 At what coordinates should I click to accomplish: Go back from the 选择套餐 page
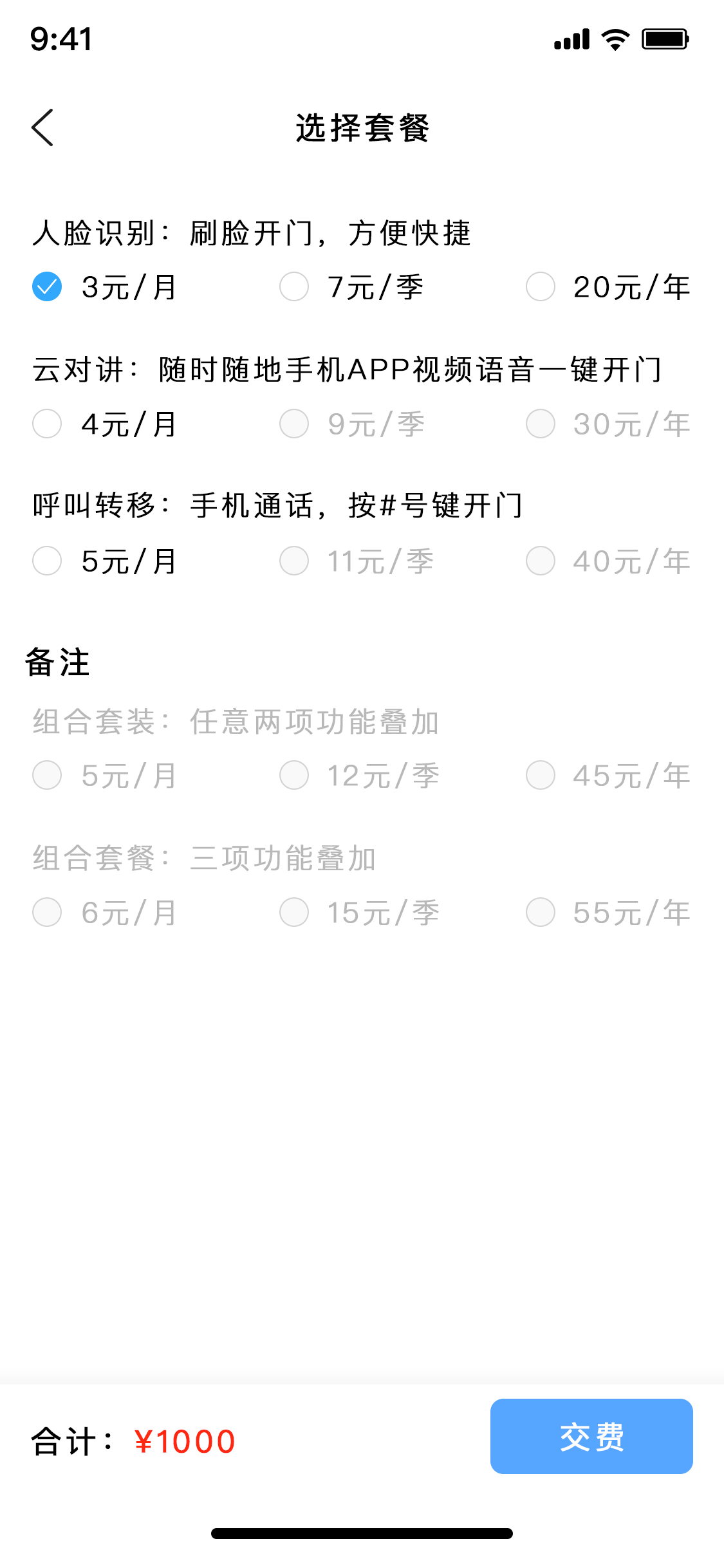point(42,127)
